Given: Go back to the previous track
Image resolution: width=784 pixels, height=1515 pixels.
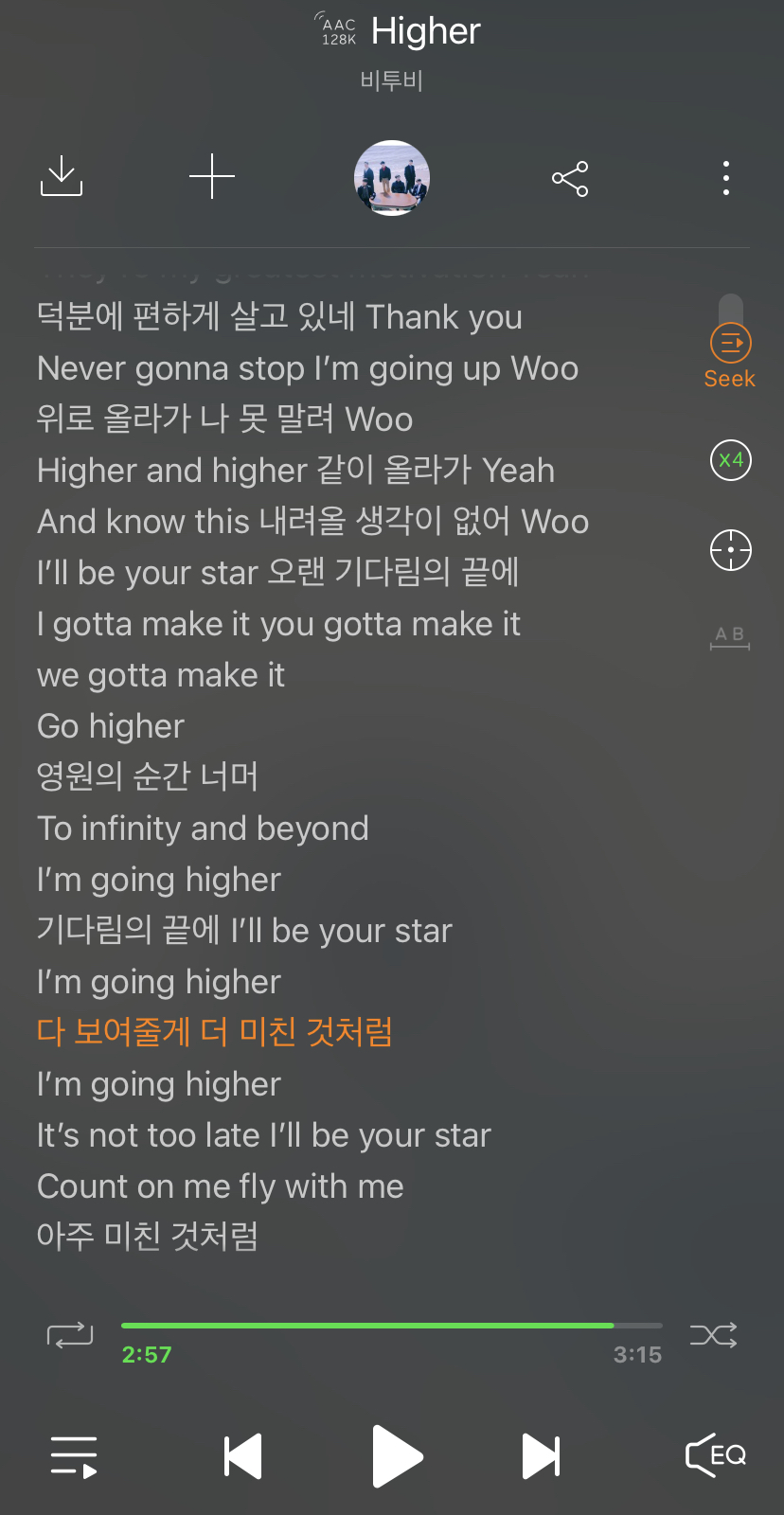Looking at the screenshot, I should 242,1455.
